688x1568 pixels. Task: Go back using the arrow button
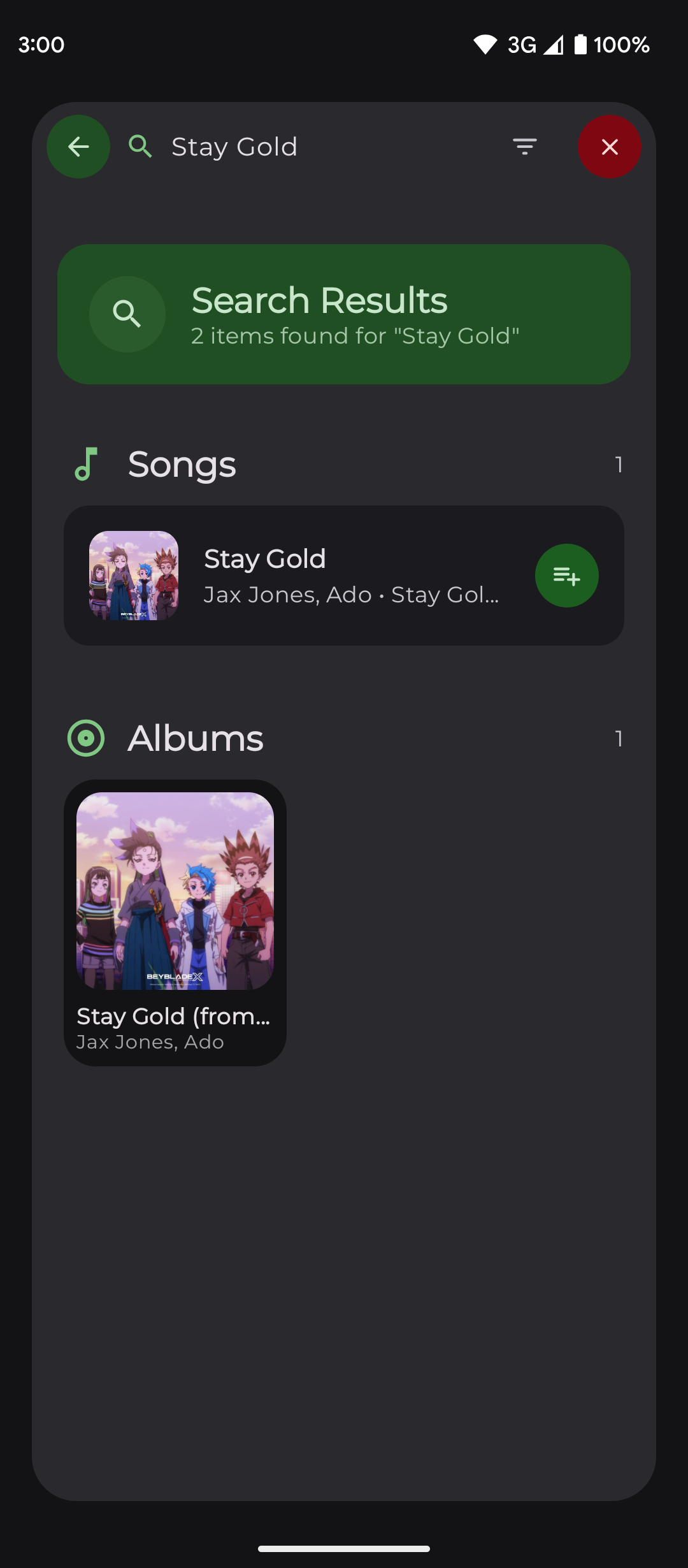point(78,147)
